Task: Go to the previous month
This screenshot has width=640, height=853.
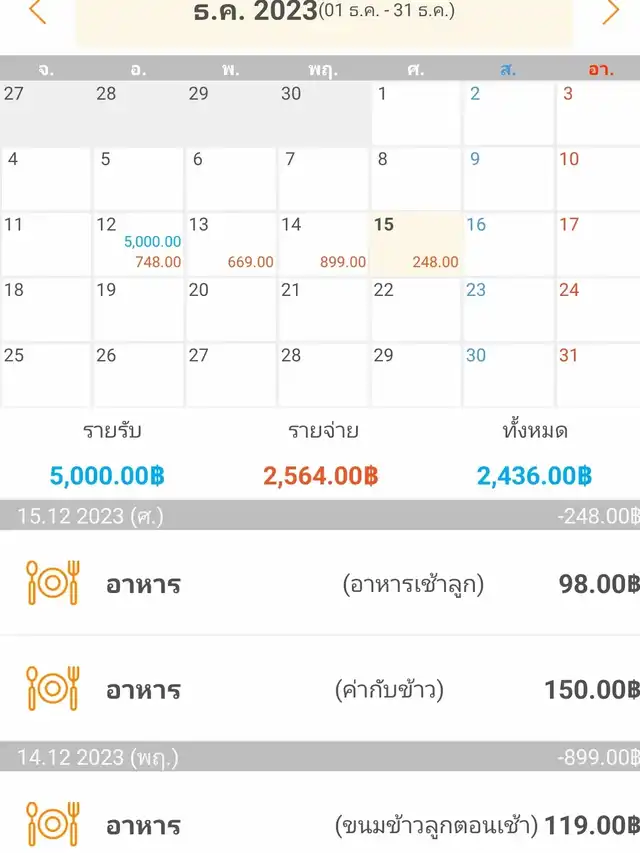Action: point(37,12)
